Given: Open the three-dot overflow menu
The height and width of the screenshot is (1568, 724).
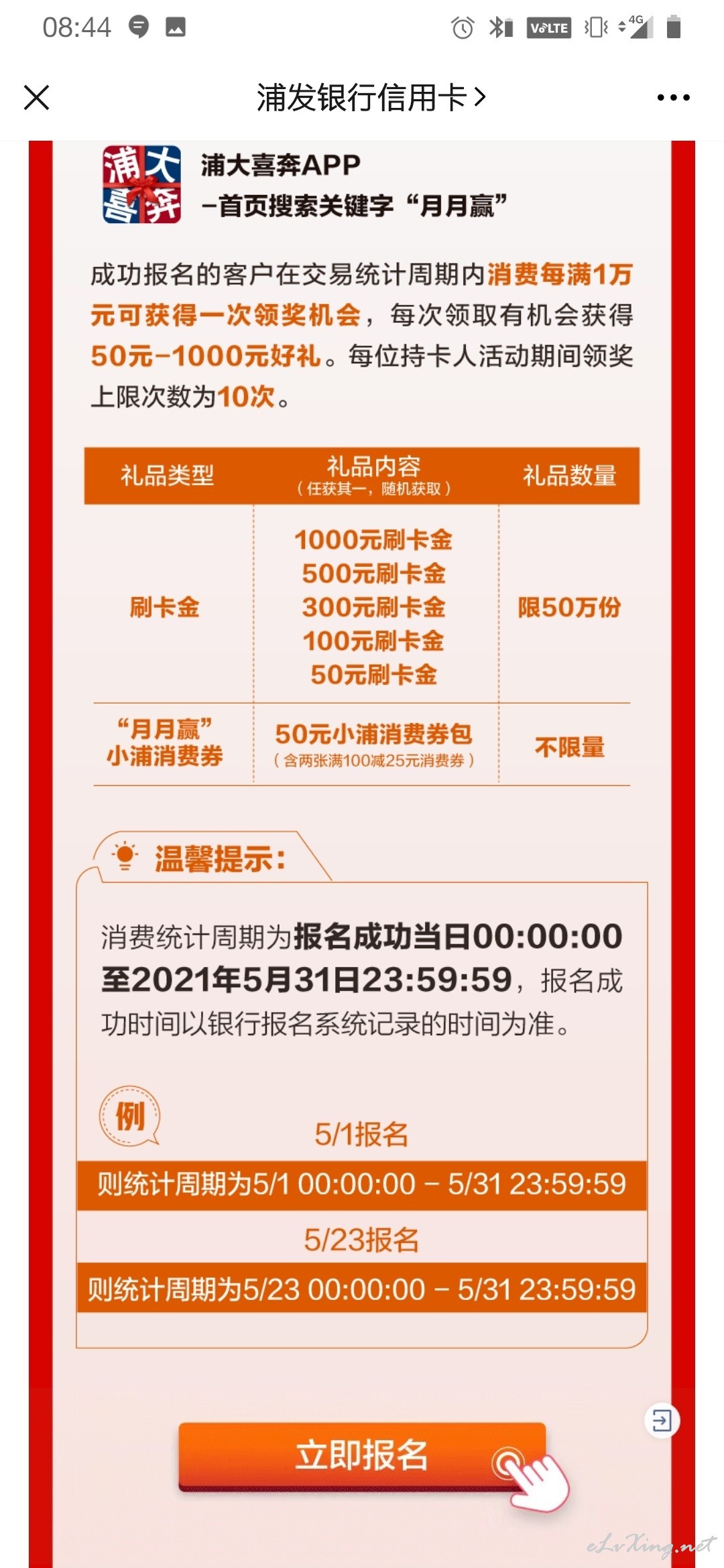Looking at the screenshot, I should pyautogui.click(x=673, y=98).
